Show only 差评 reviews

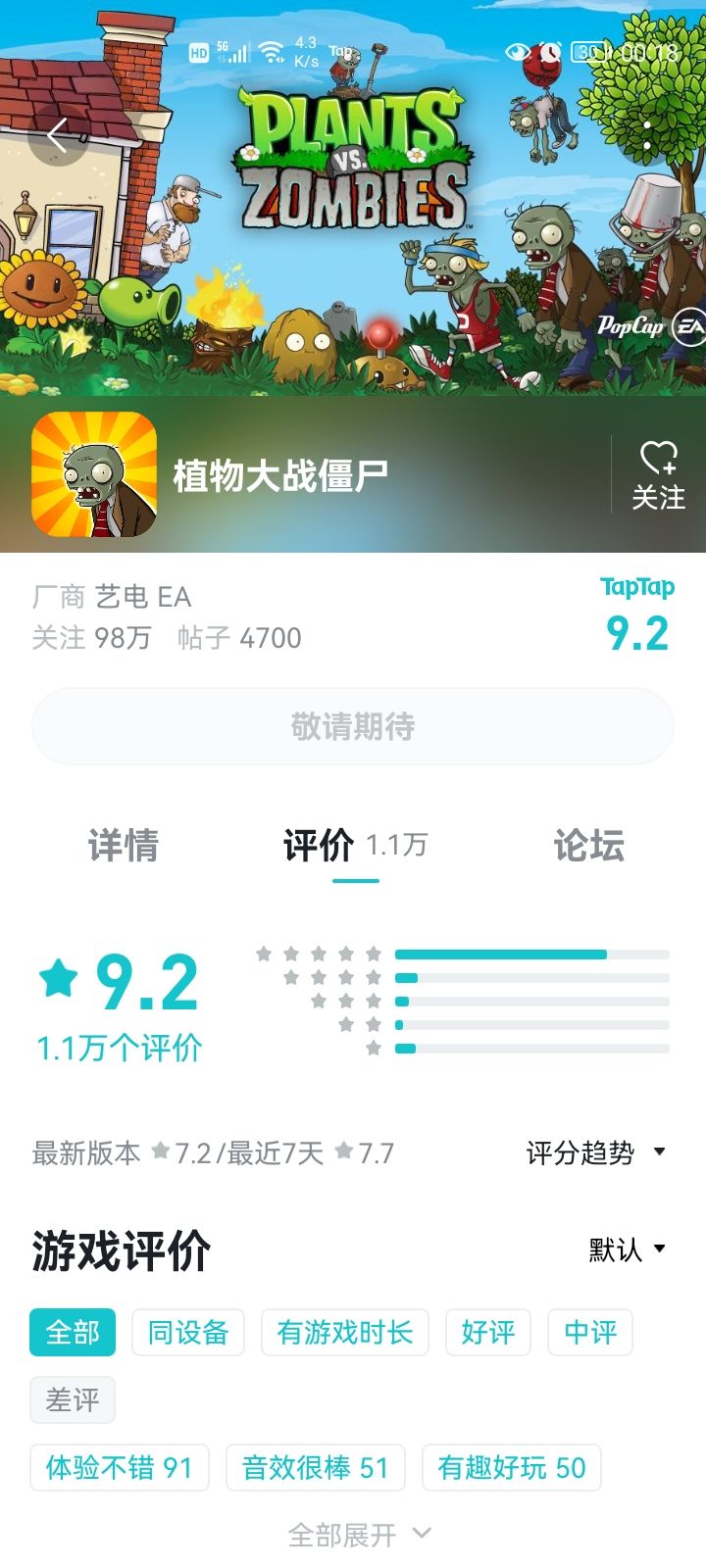(x=73, y=1400)
